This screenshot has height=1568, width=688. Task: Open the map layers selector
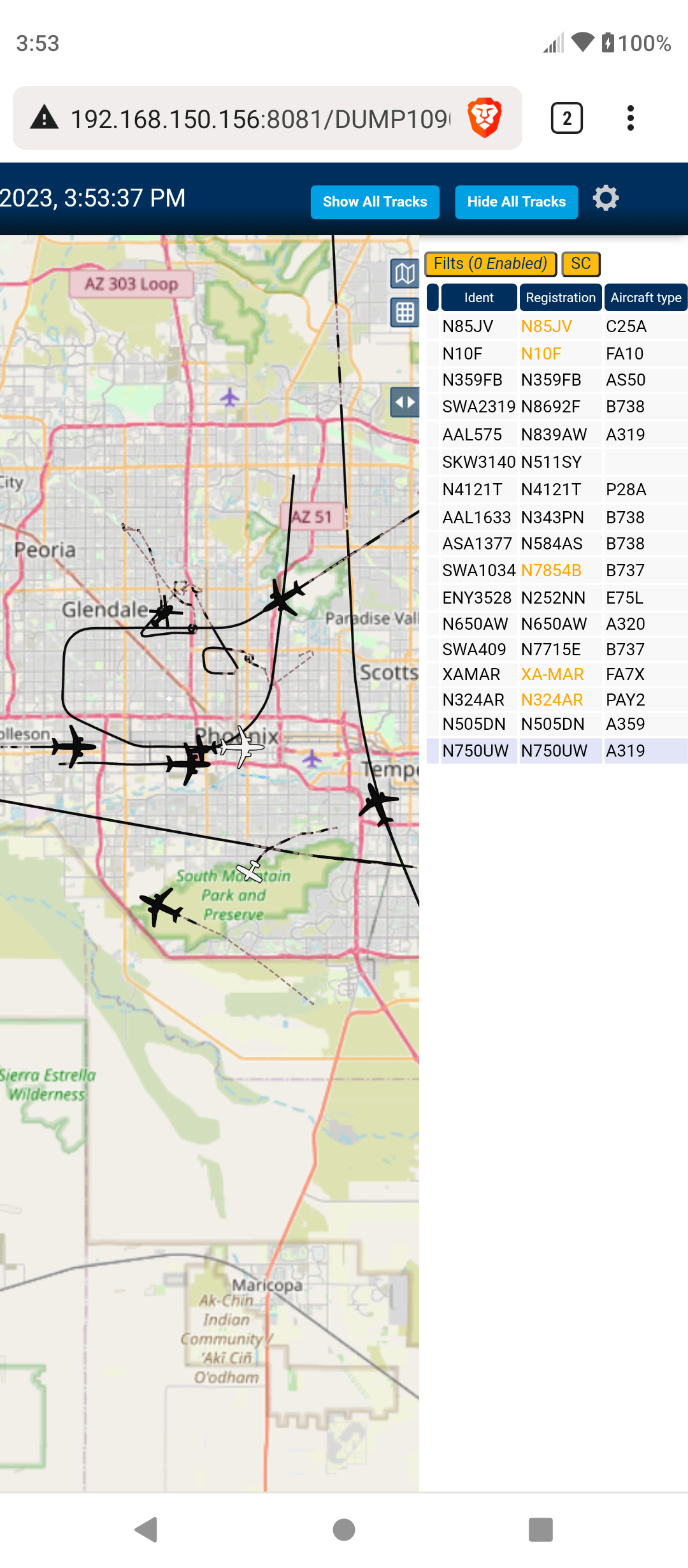tap(405, 274)
